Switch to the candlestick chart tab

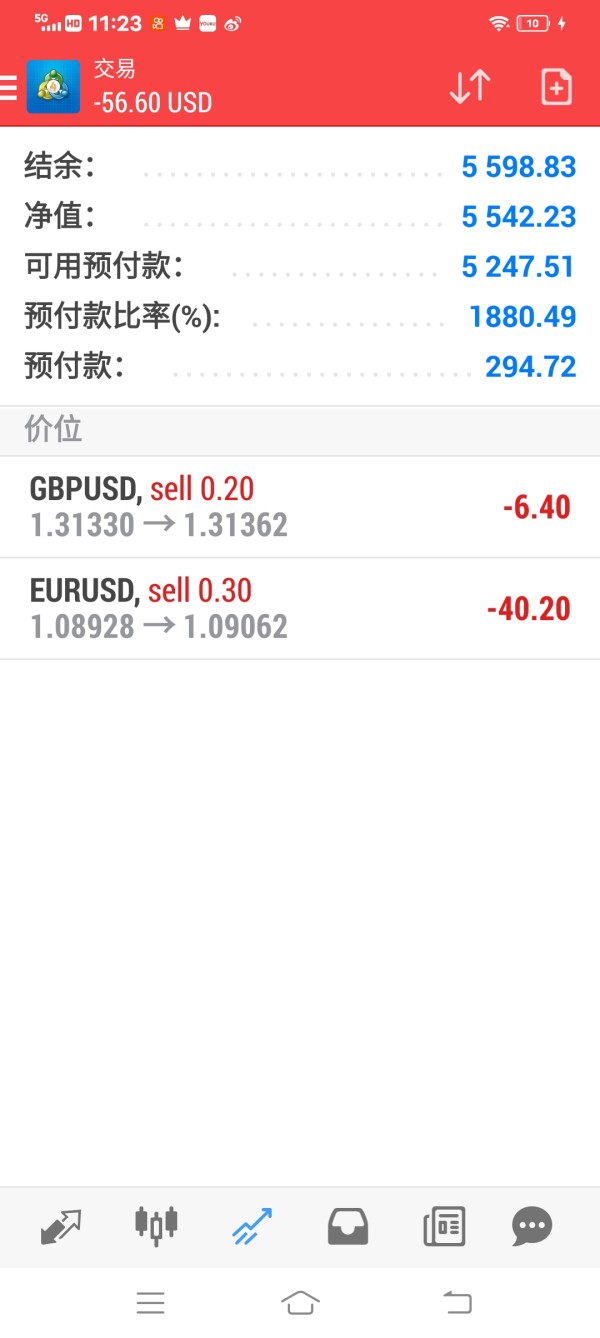(156, 1224)
